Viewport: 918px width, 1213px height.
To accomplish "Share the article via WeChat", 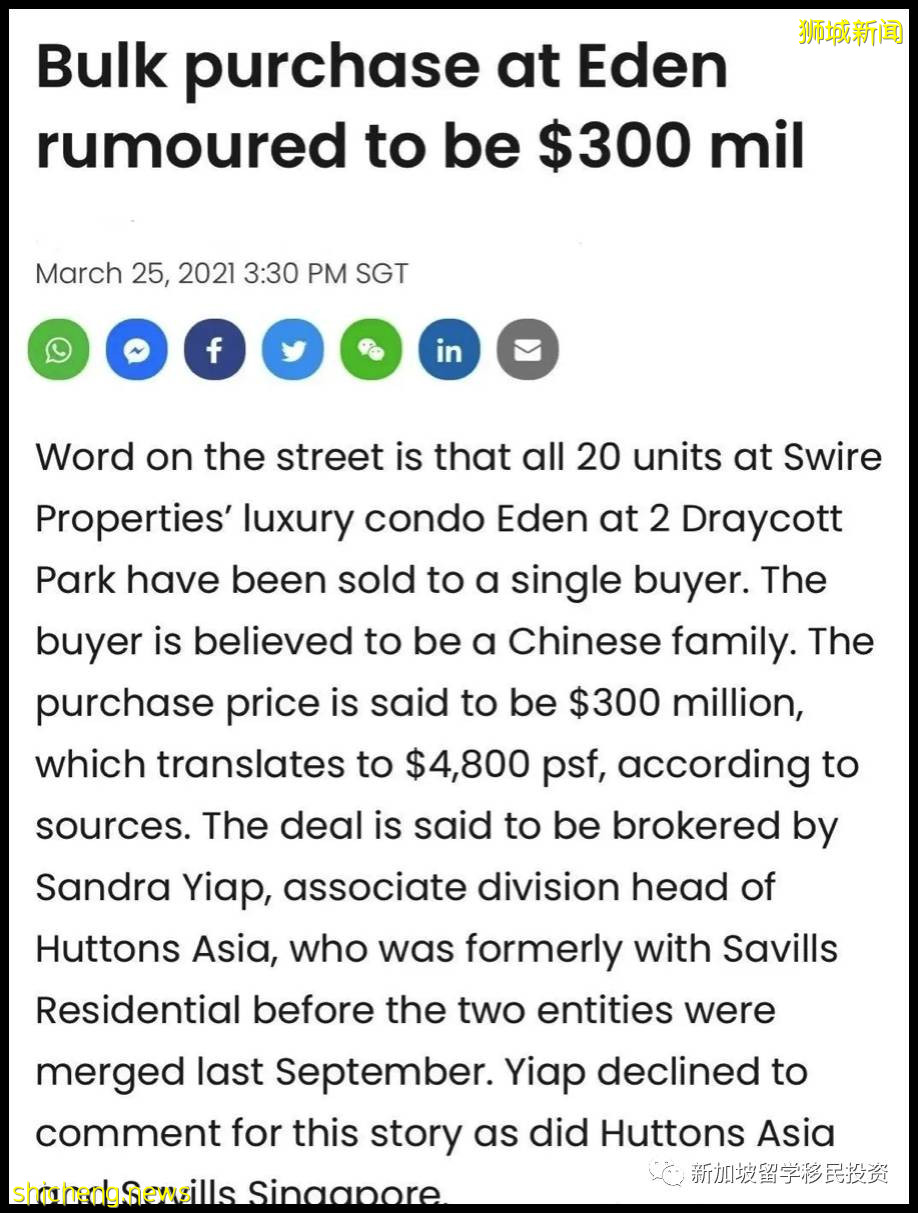I will pos(371,350).
